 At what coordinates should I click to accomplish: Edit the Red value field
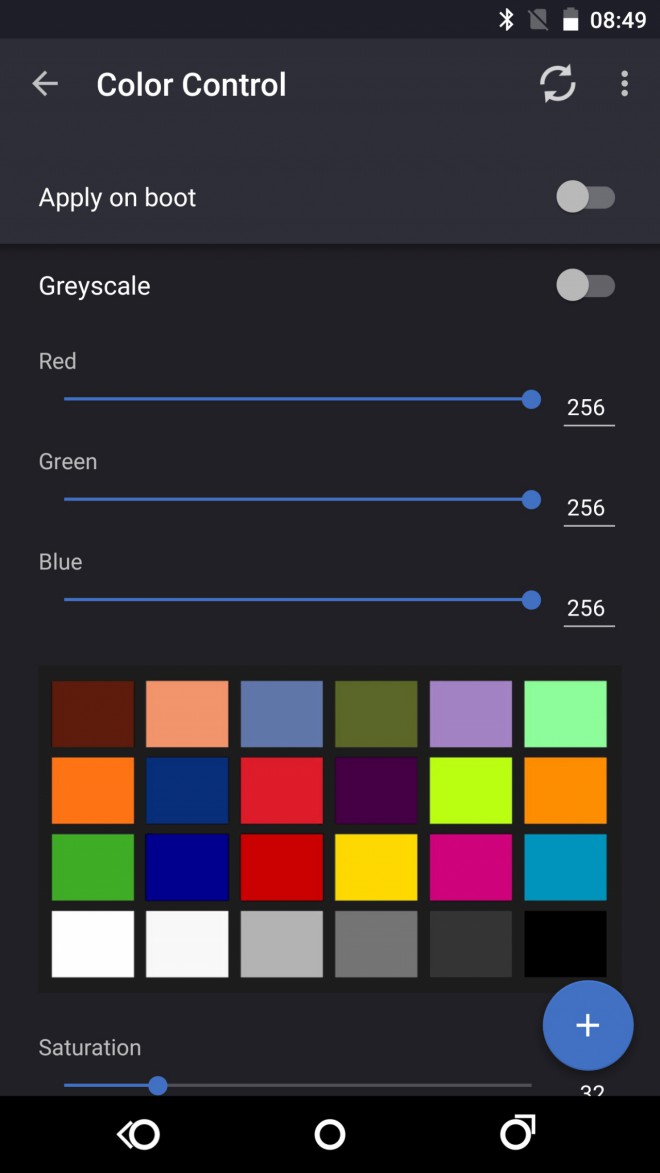tap(587, 408)
